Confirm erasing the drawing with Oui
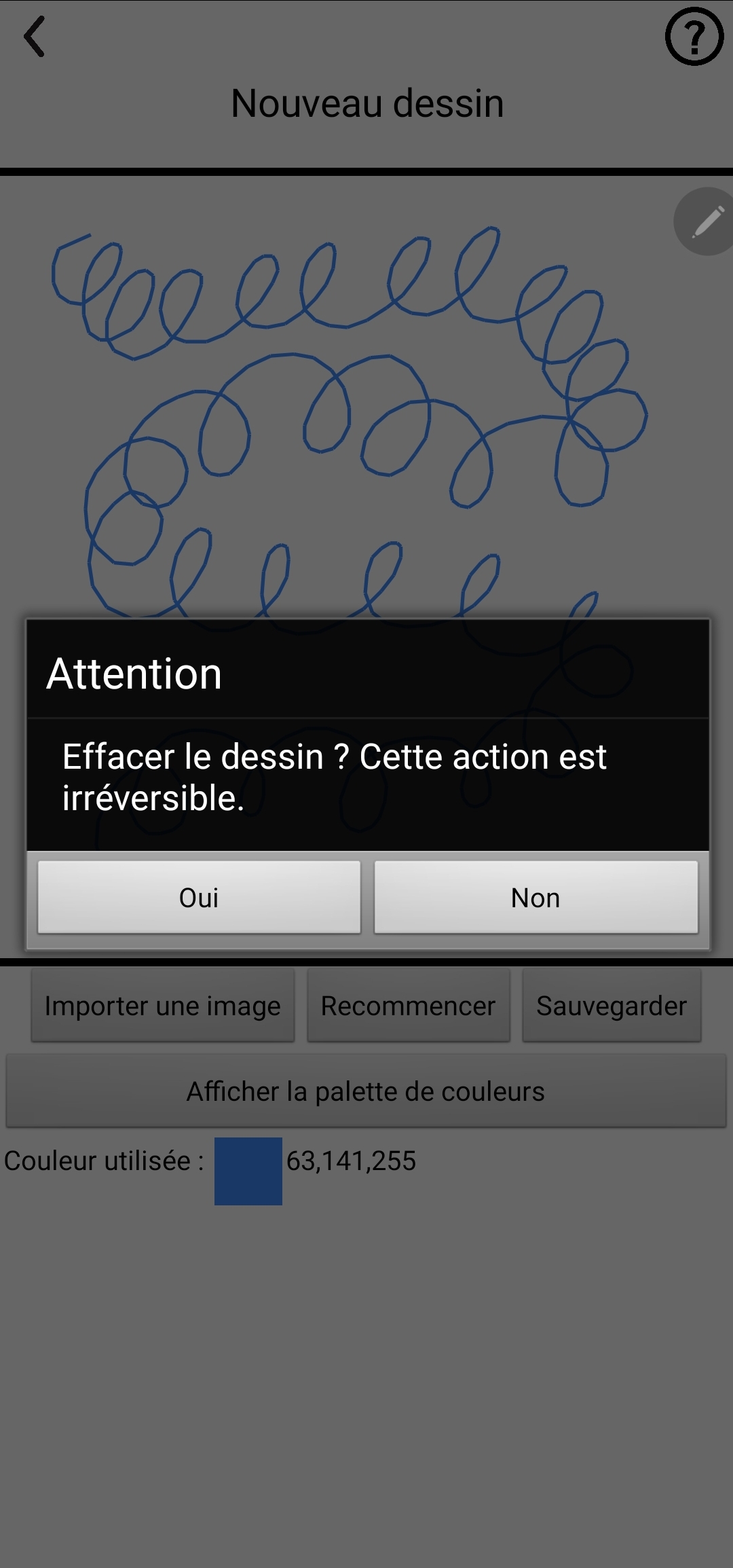Viewport: 733px width, 1568px height. coord(199,897)
